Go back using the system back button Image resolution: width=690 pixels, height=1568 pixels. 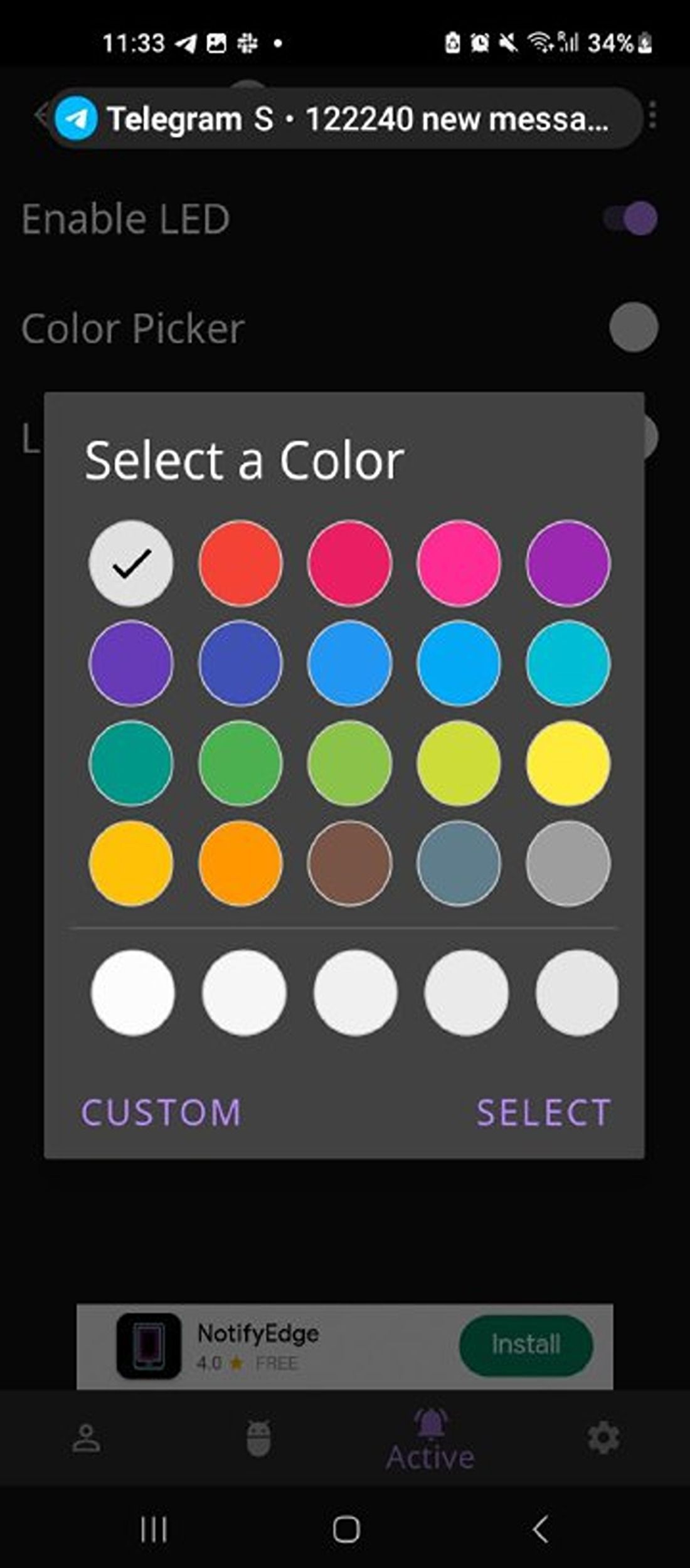pyautogui.click(x=541, y=1528)
